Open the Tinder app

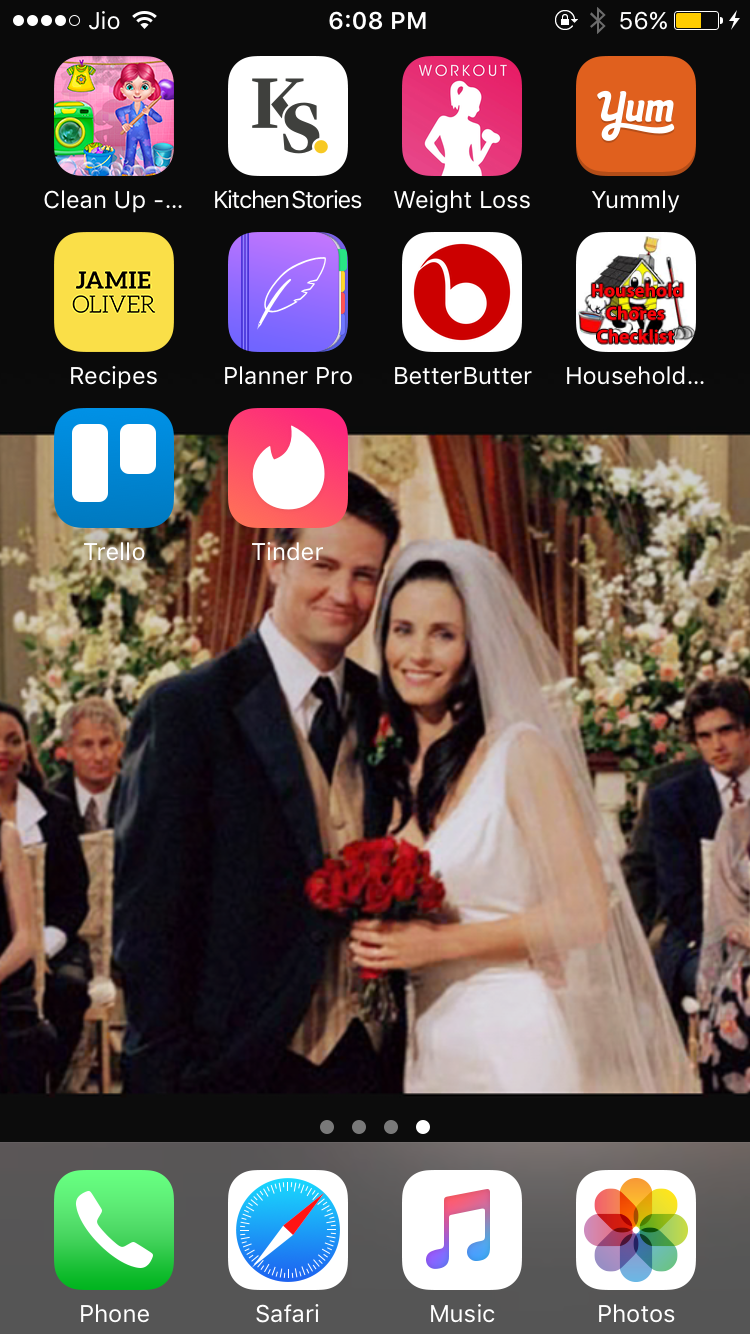288,468
